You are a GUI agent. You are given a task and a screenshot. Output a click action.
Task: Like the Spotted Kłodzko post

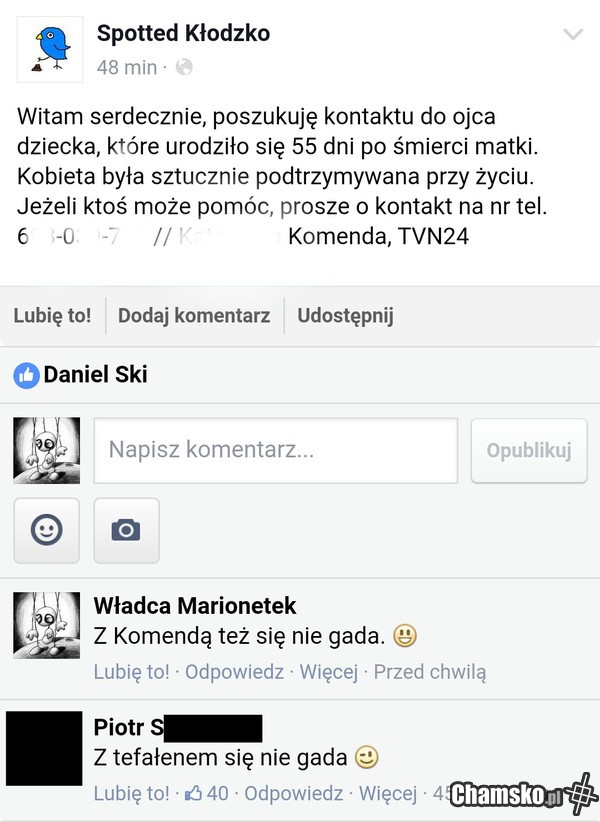coord(52,316)
